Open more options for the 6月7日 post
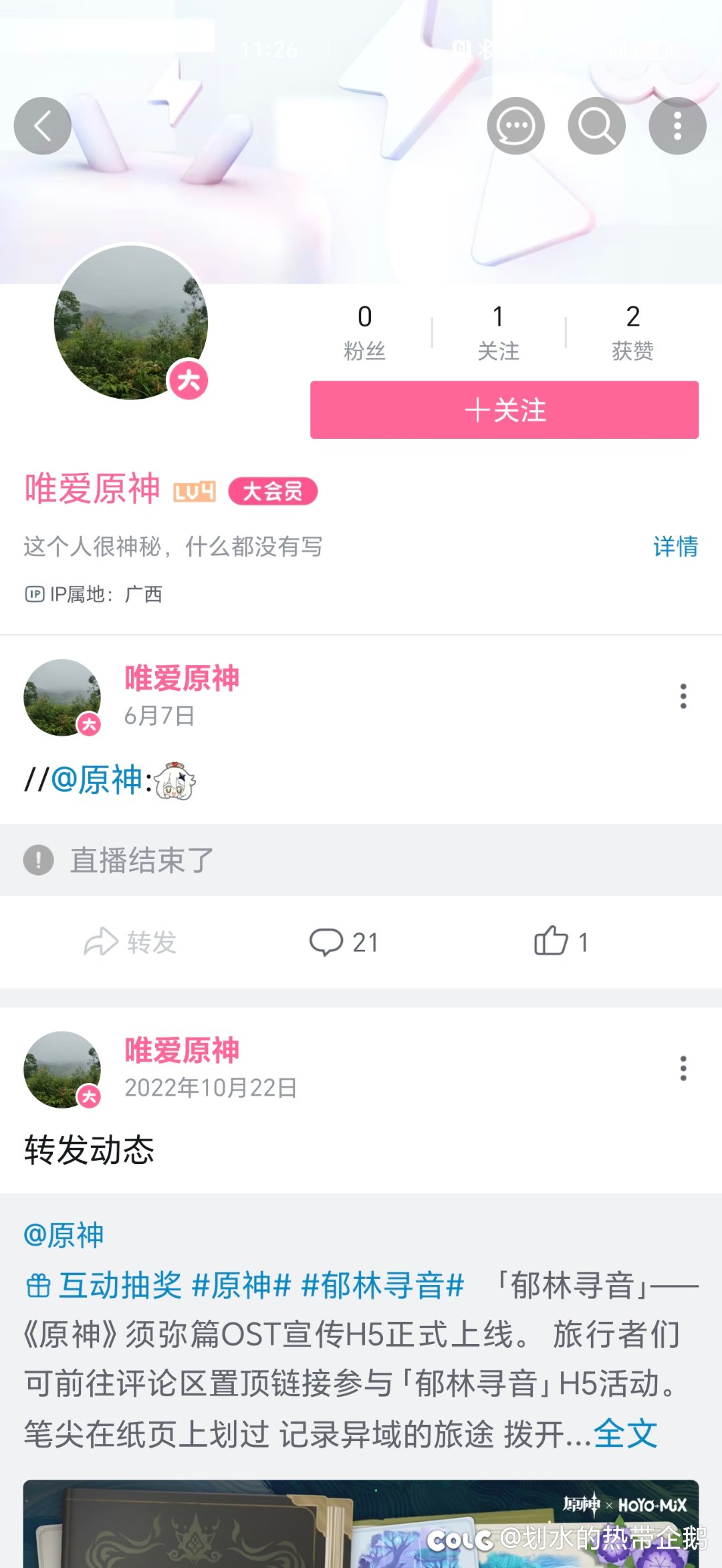This screenshot has height=1568, width=722. (683, 696)
